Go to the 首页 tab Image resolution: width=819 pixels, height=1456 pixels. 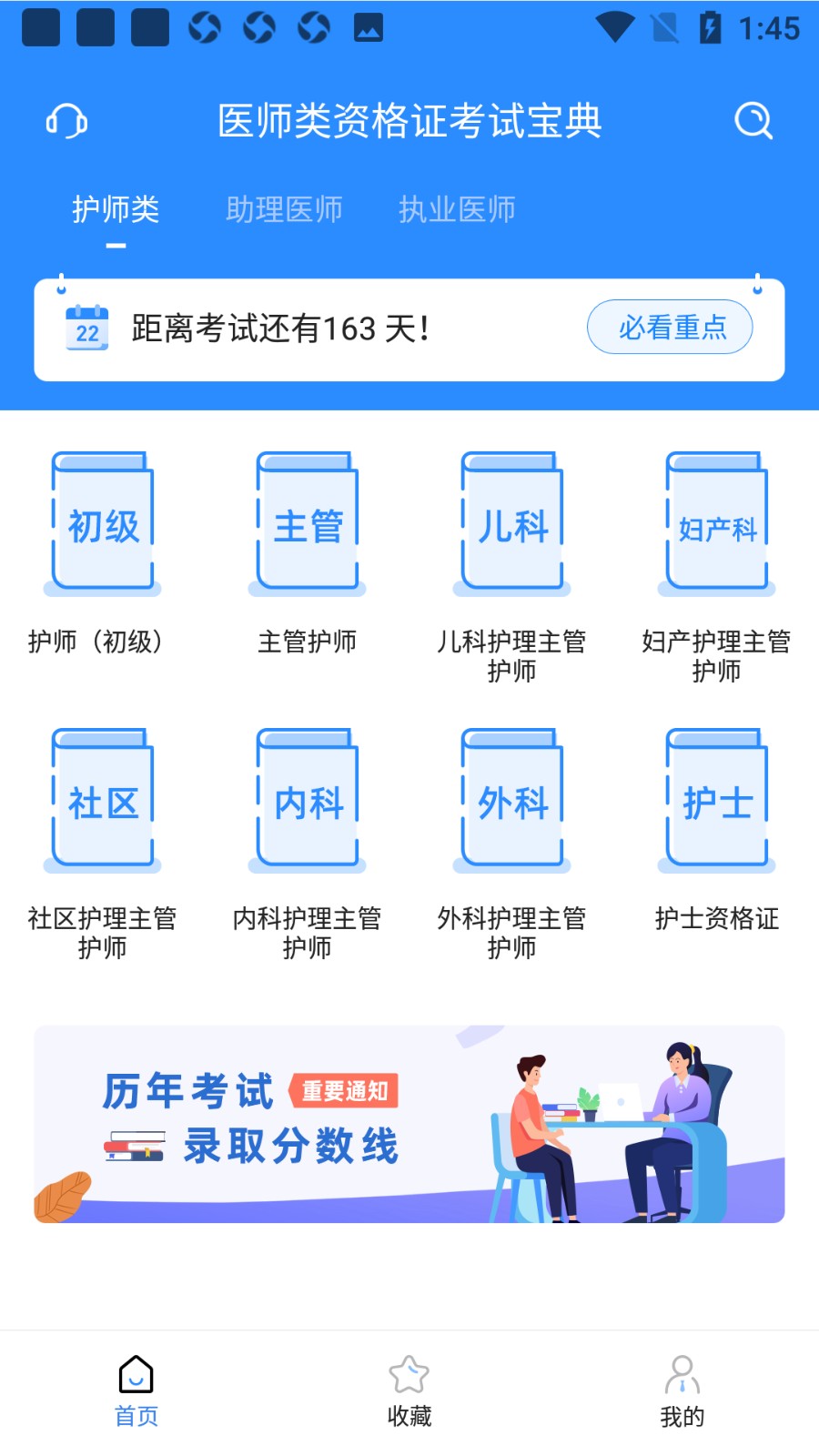coord(136,1390)
